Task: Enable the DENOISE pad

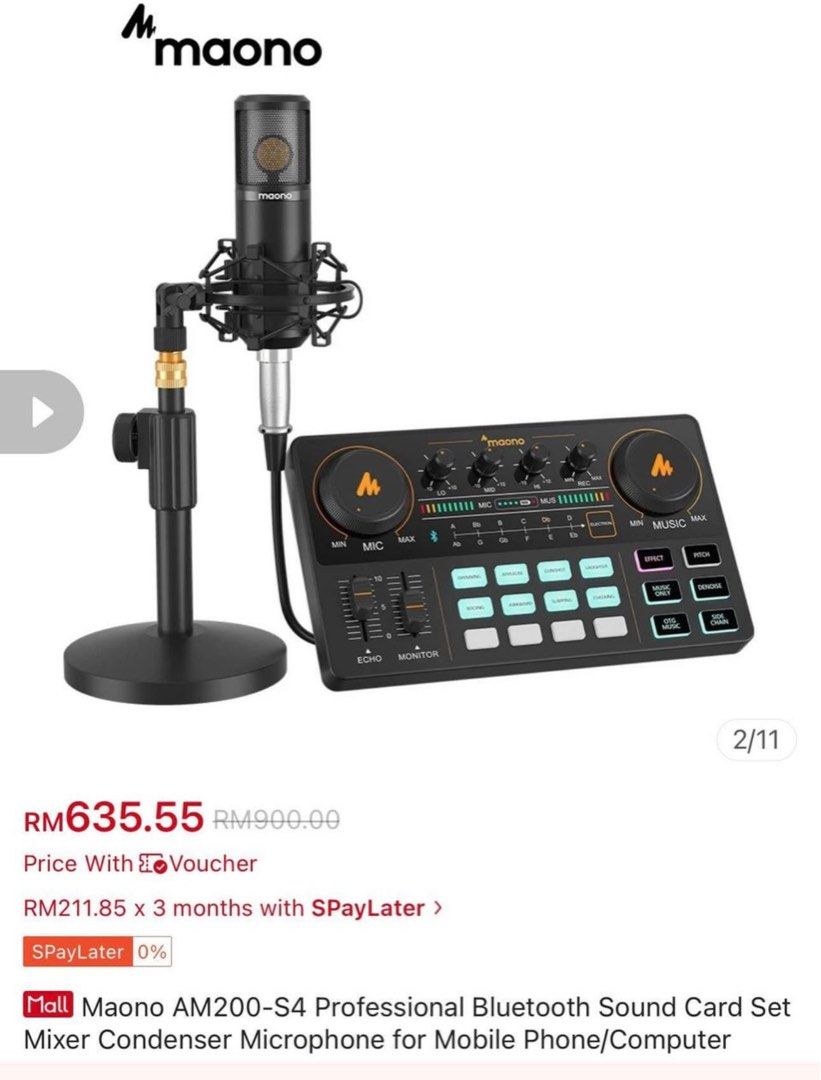Action: [x=709, y=588]
